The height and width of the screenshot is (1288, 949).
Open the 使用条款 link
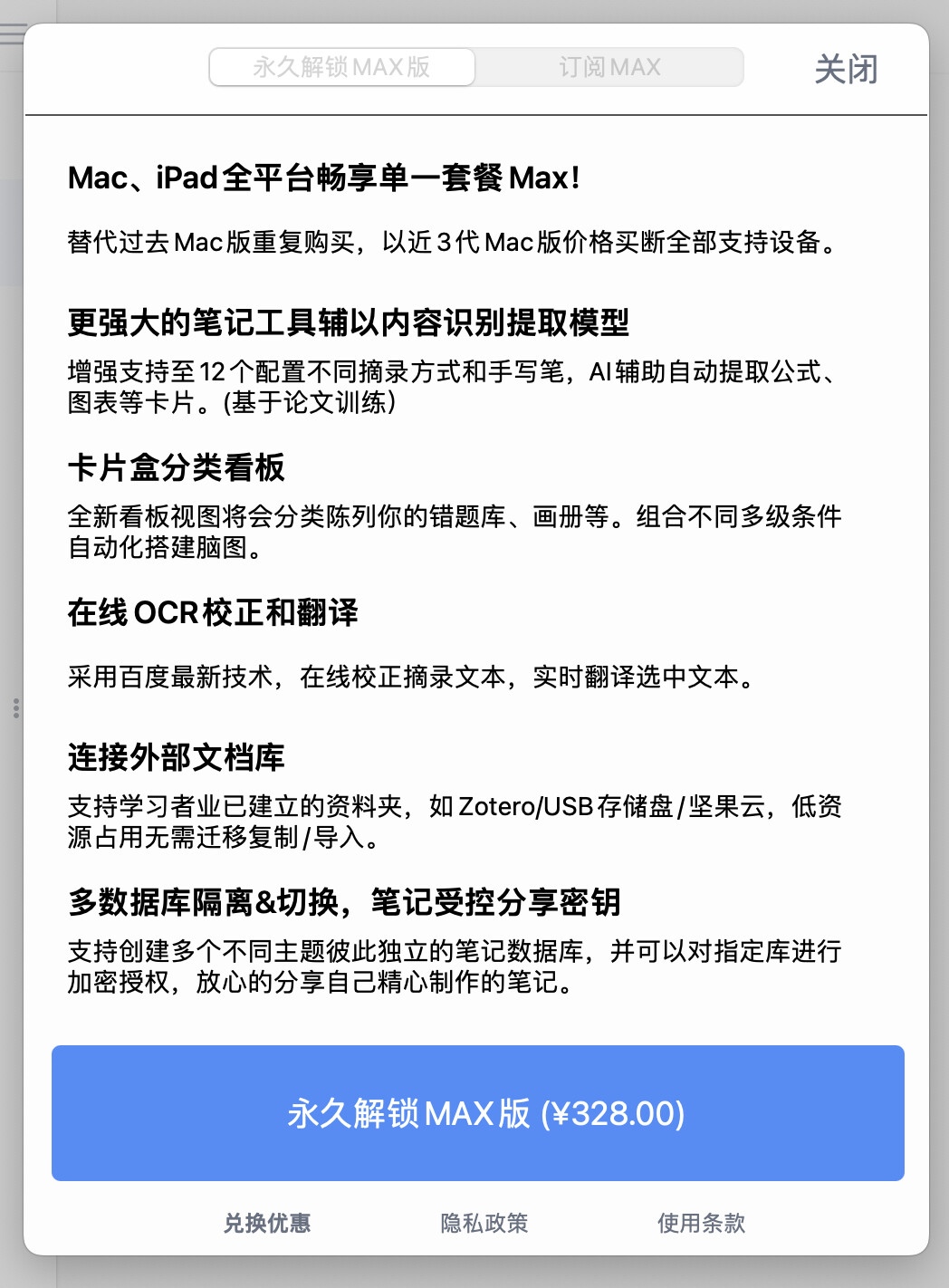702,1223
